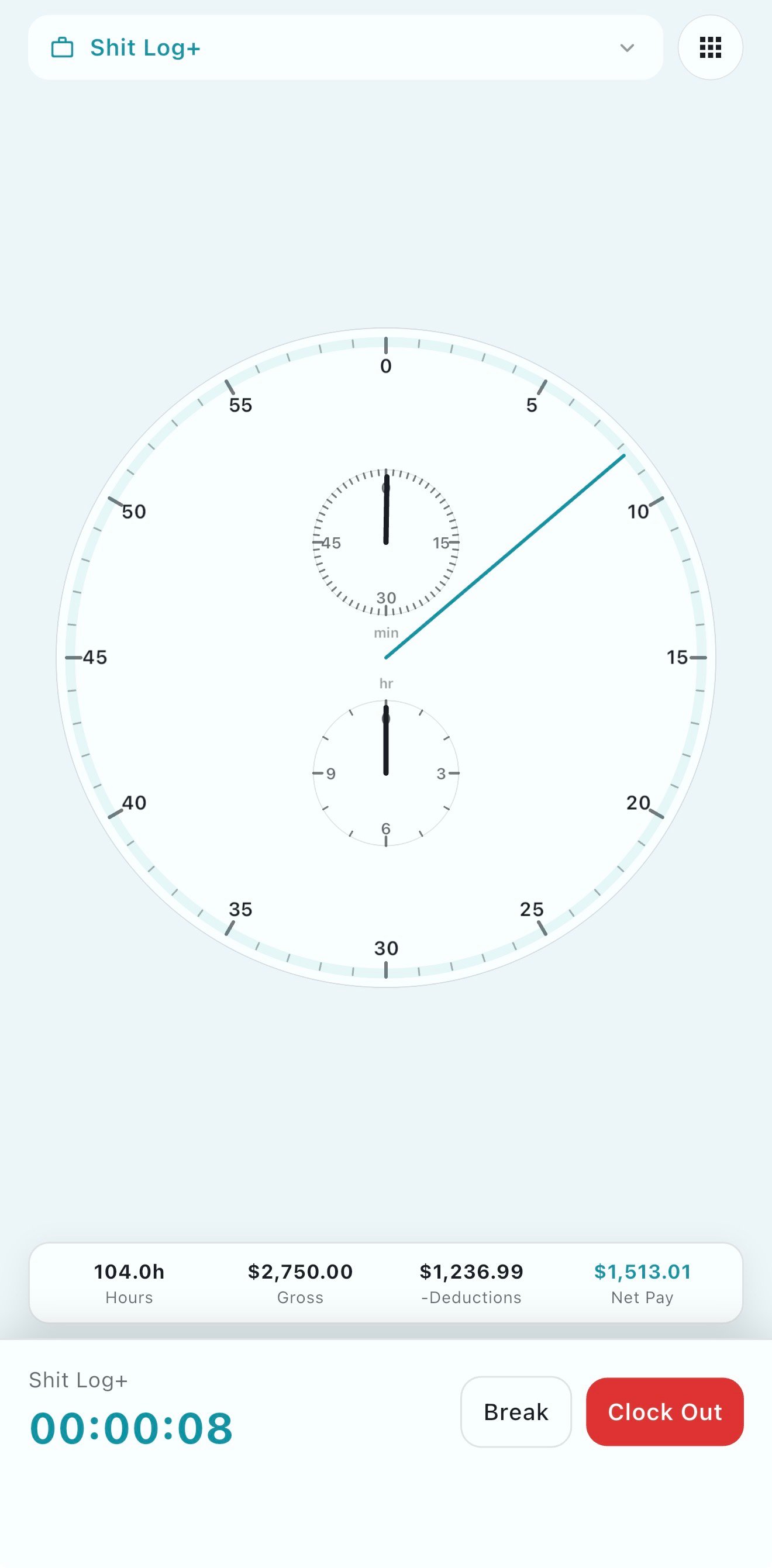
Task: View the Gross pay summary
Action: pos(300,1284)
